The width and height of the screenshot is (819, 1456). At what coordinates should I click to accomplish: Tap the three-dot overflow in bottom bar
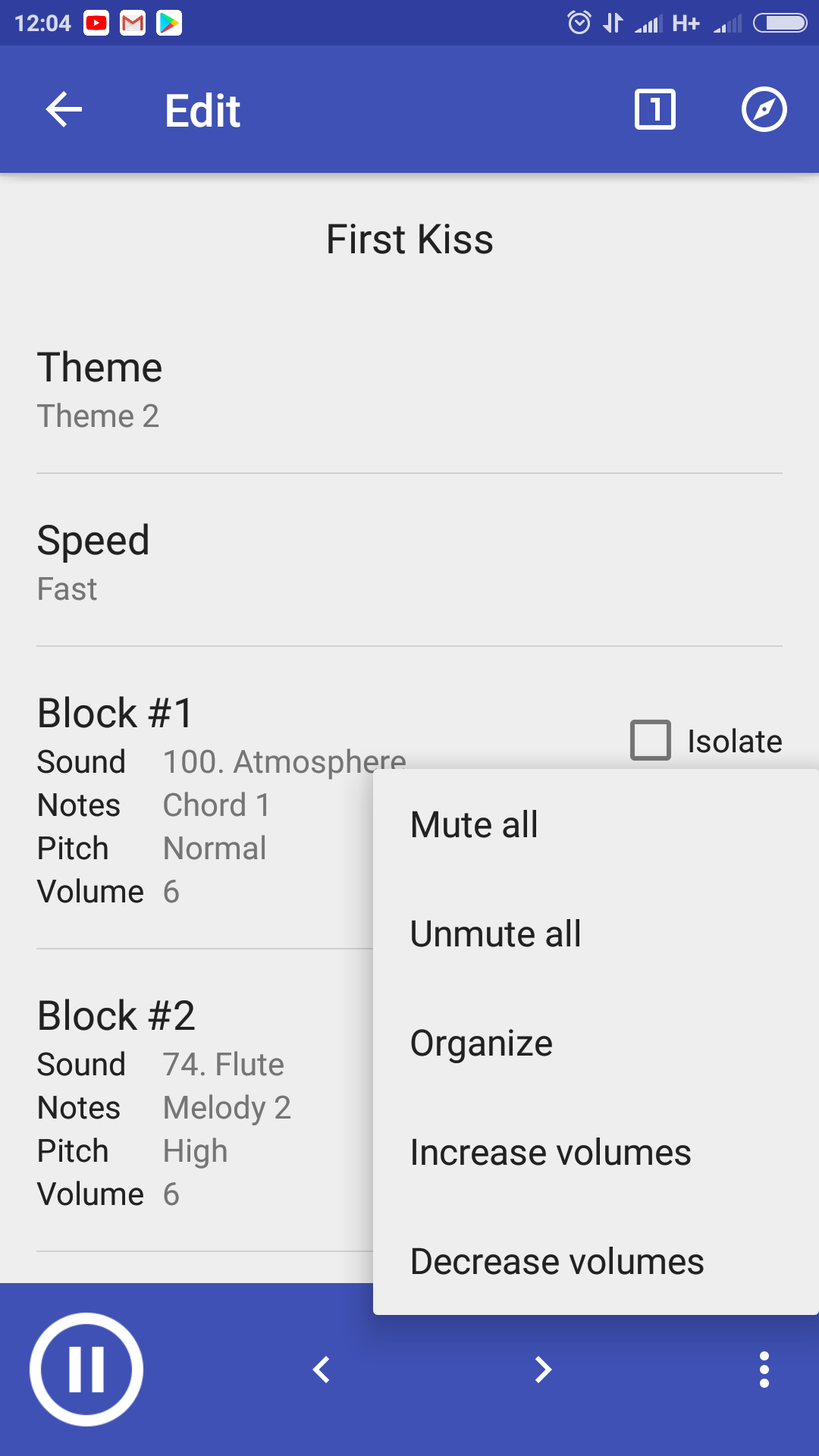(764, 1370)
